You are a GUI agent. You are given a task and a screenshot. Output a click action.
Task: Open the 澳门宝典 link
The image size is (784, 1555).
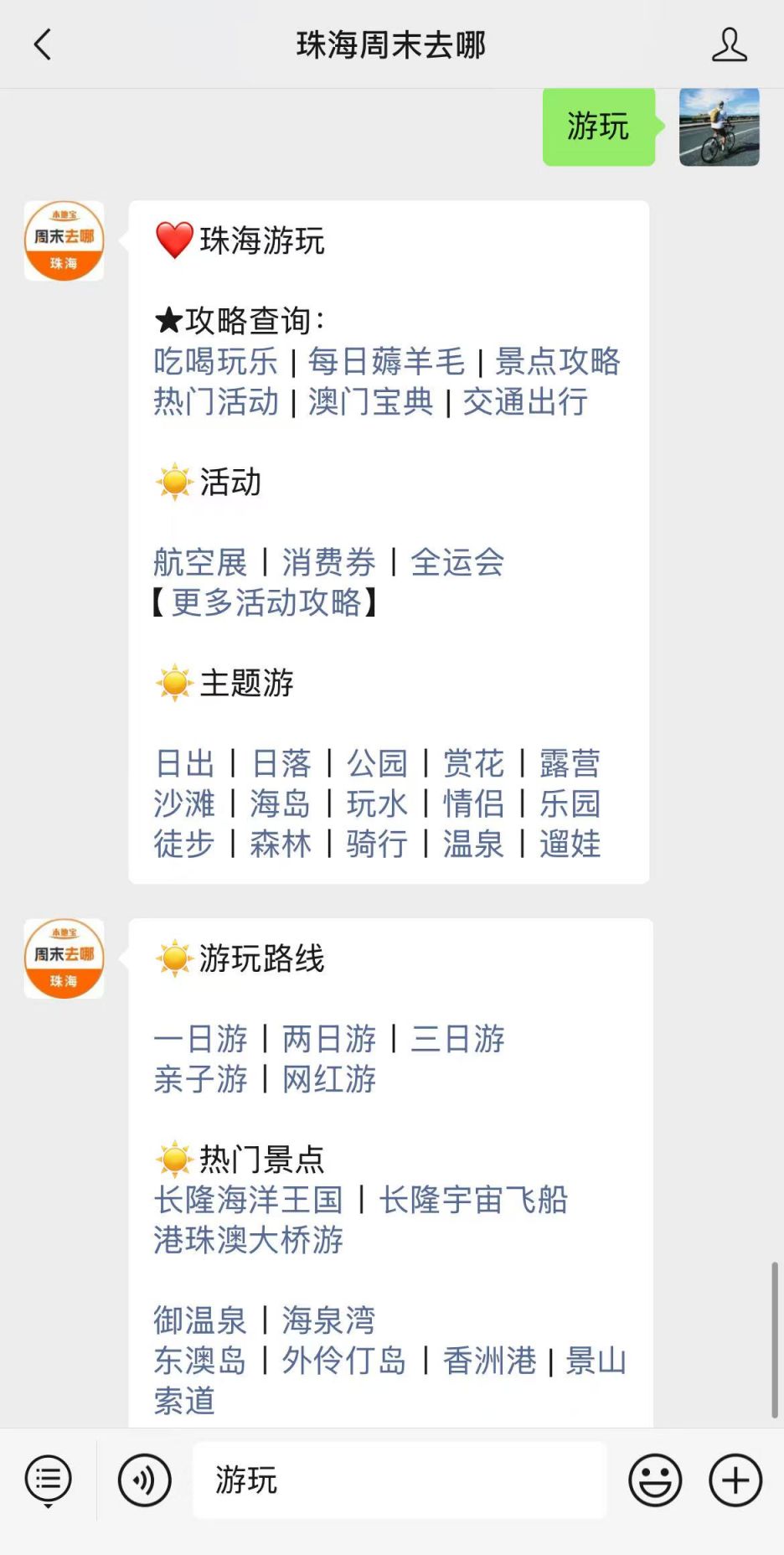370,402
